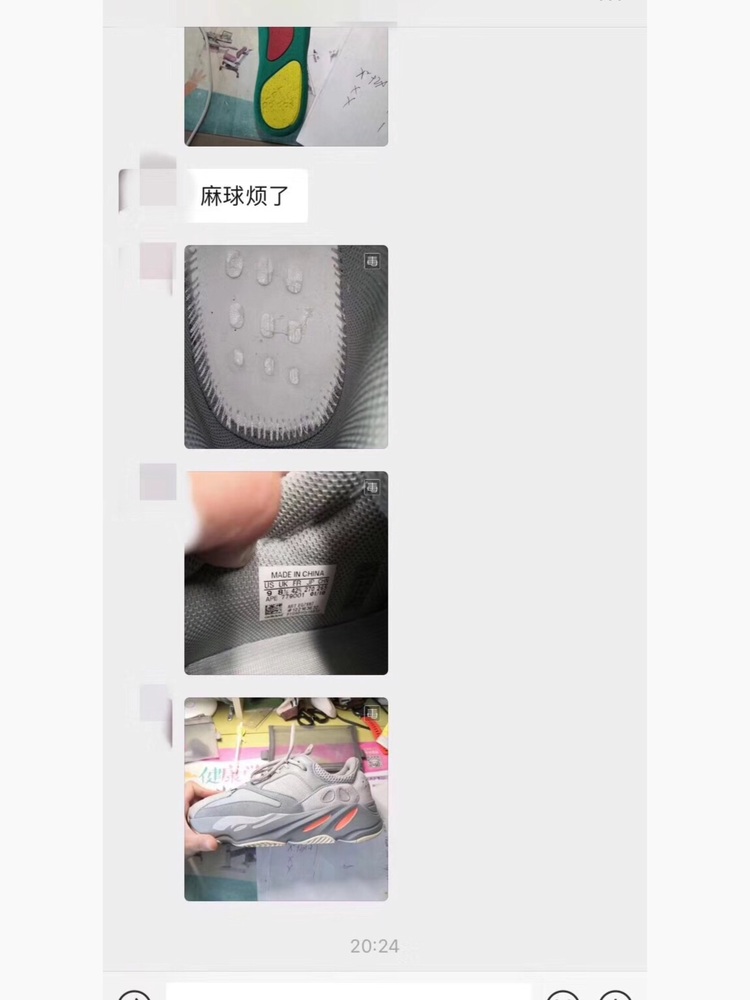Screen dimensions: 750x1000
Task: Open the MADE IN CHINA size label photo
Action: [x=286, y=573]
